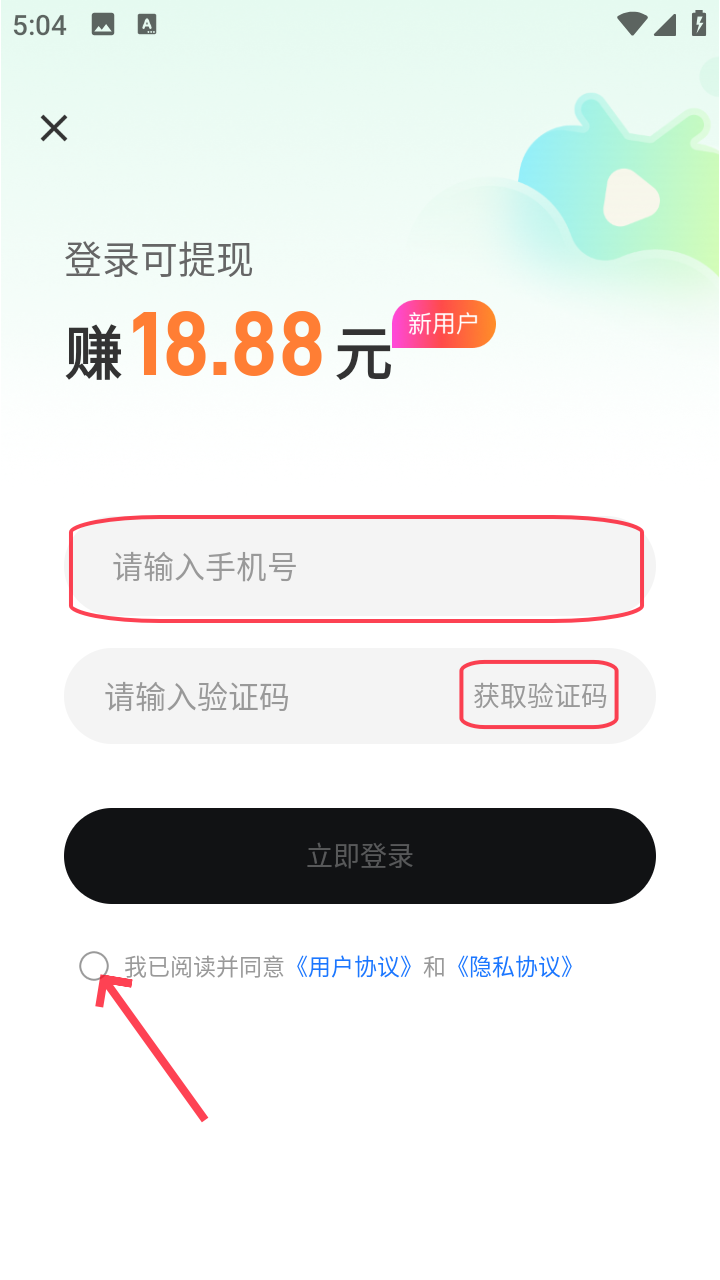
Task: Focus the phone number field 请输入手机号
Action: tap(355, 568)
